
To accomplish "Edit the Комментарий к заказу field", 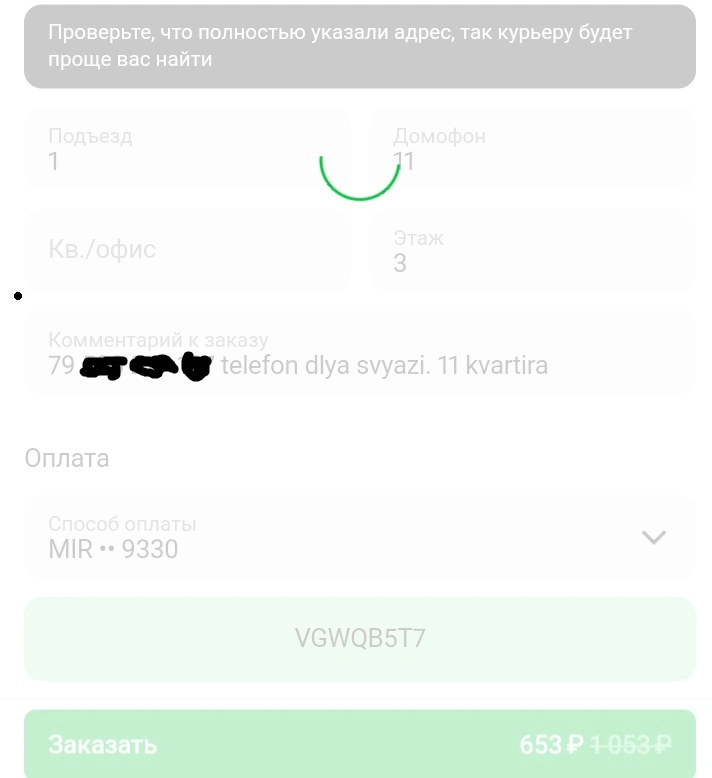I will pos(360,353).
